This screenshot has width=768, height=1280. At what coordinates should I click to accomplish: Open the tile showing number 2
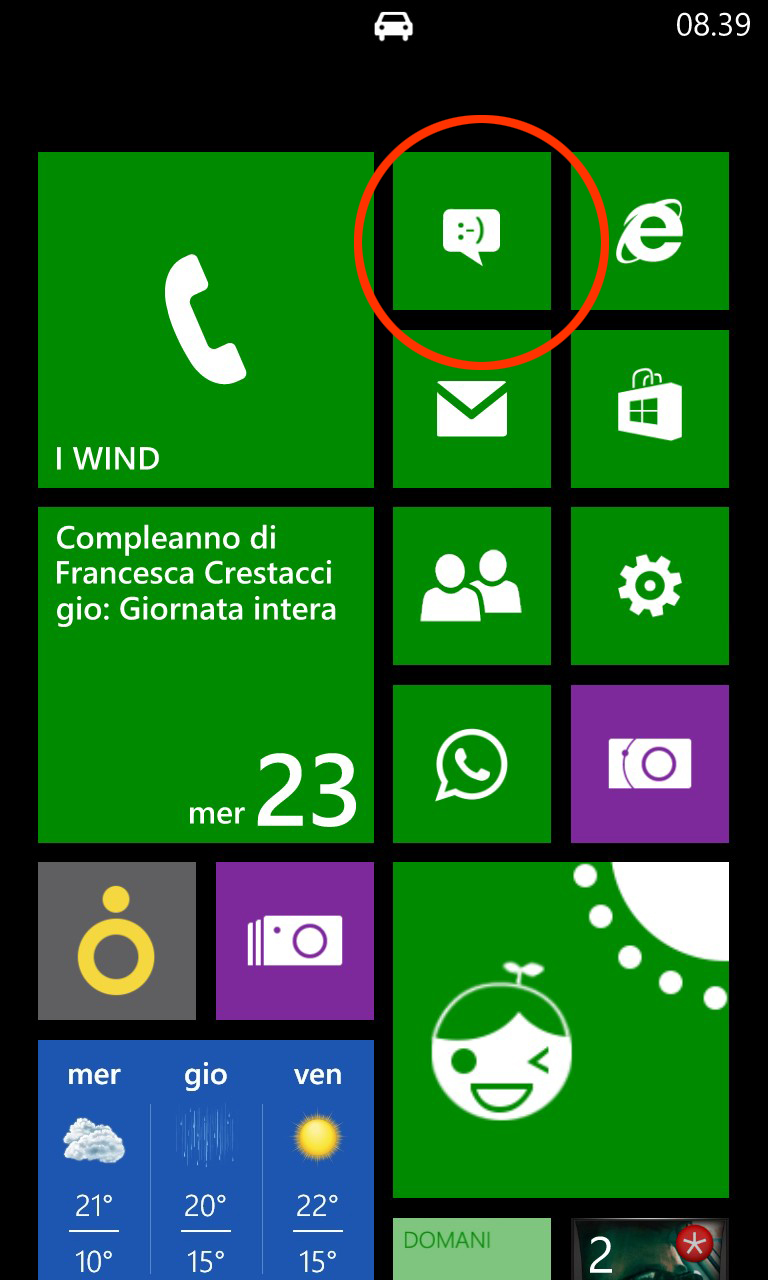click(649, 1248)
